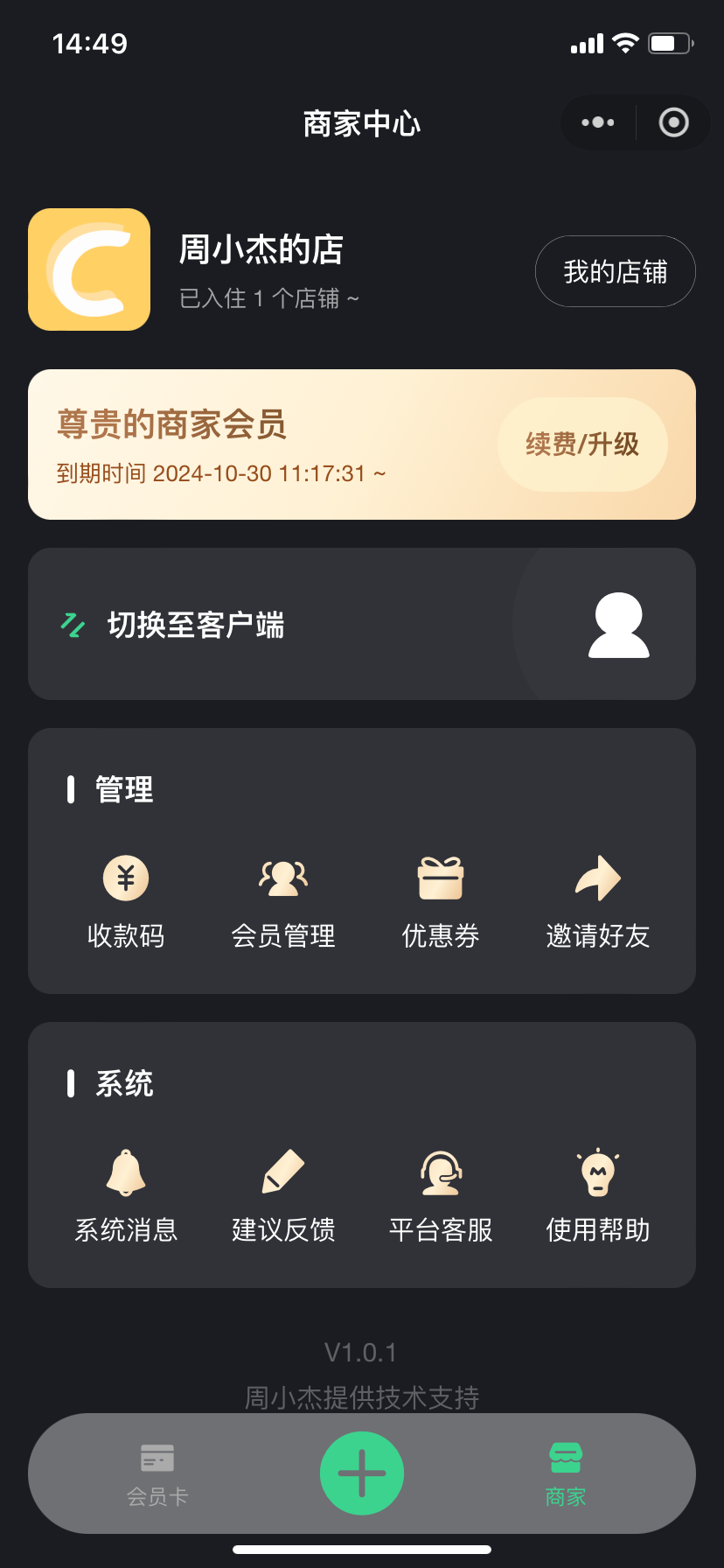
Task: Close the mini program via target icon
Action: (673, 122)
